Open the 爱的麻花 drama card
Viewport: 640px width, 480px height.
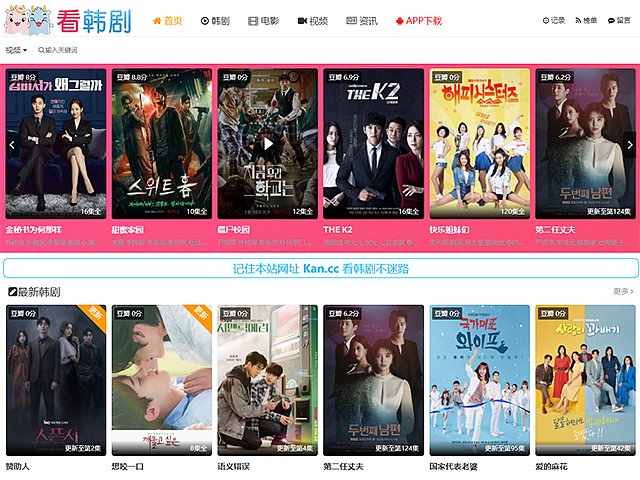[x=584, y=380]
